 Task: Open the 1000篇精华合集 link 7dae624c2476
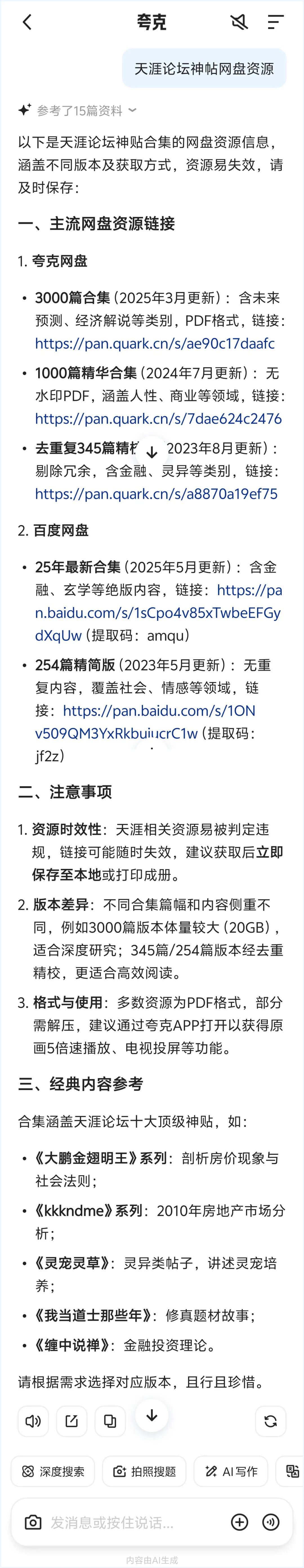point(158,419)
